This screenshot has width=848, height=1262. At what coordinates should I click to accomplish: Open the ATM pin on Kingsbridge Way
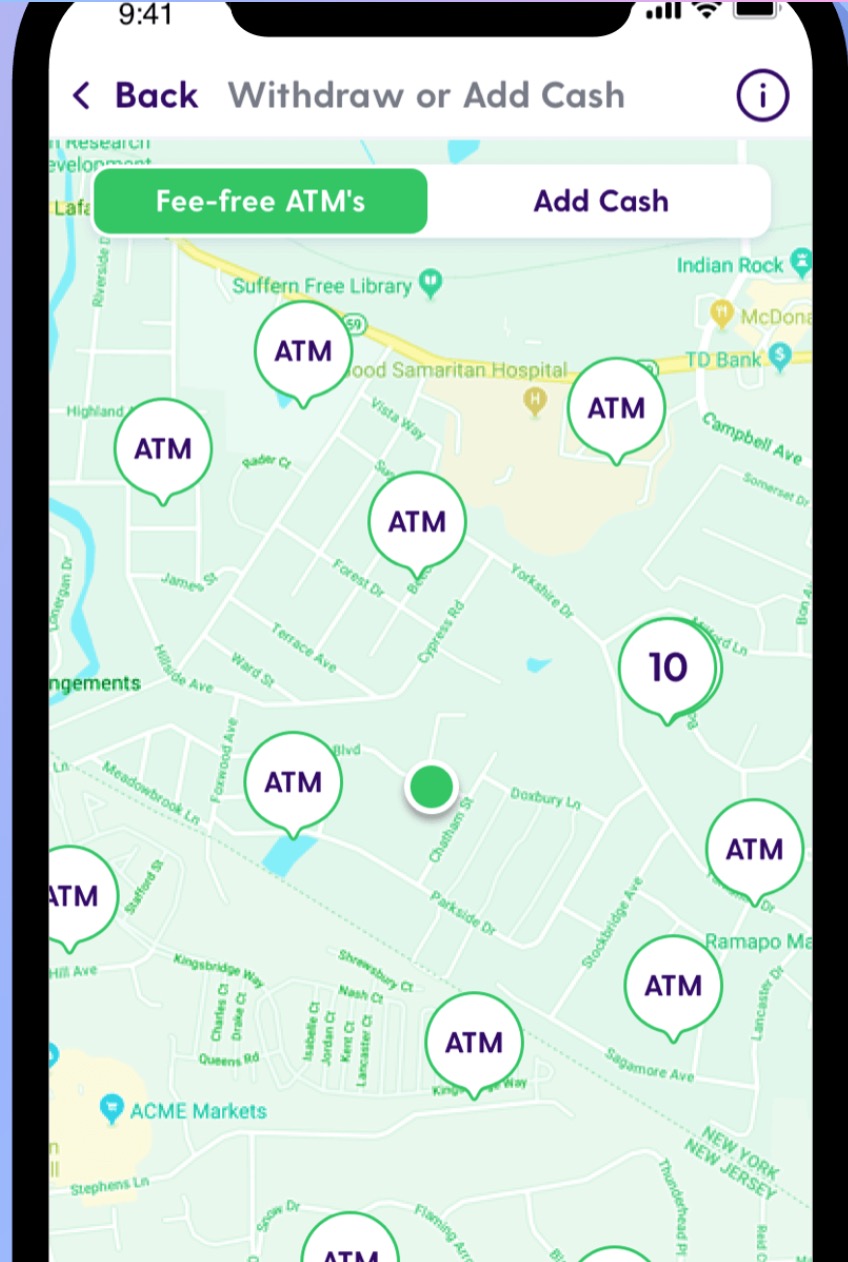coord(474,1042)
